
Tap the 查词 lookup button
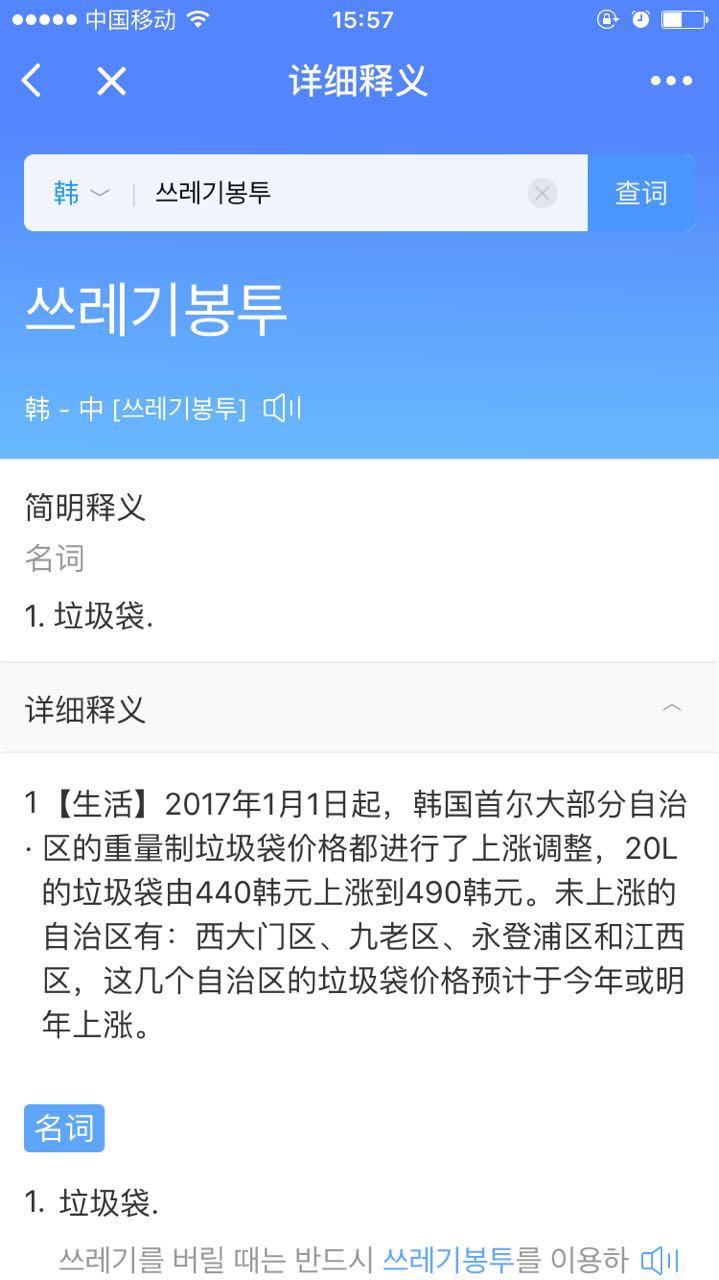click(641, 193)
